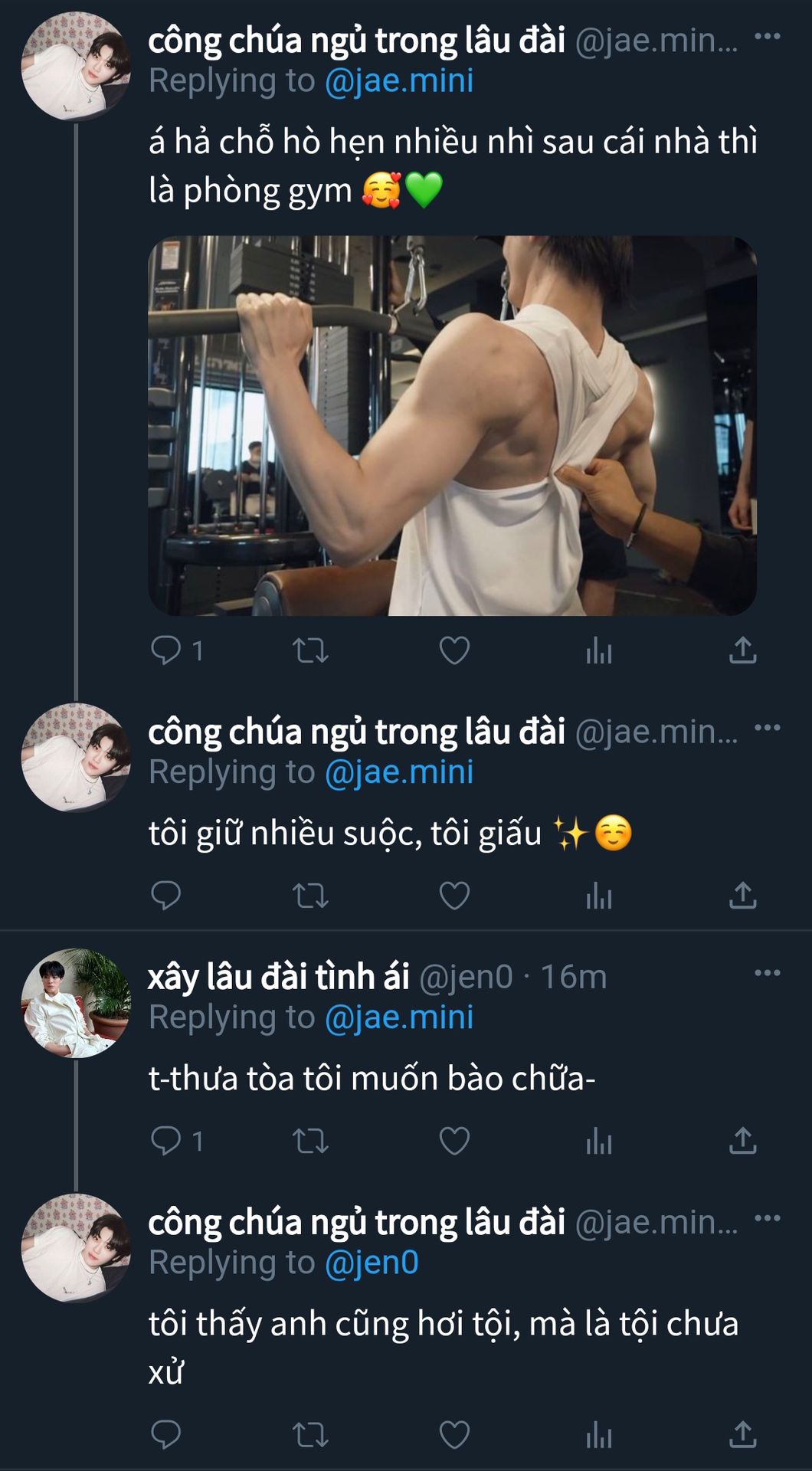This screenshot has height=1471, width=812.
Task: Share the reply from @jen0
Action: tap(742, 1141)
